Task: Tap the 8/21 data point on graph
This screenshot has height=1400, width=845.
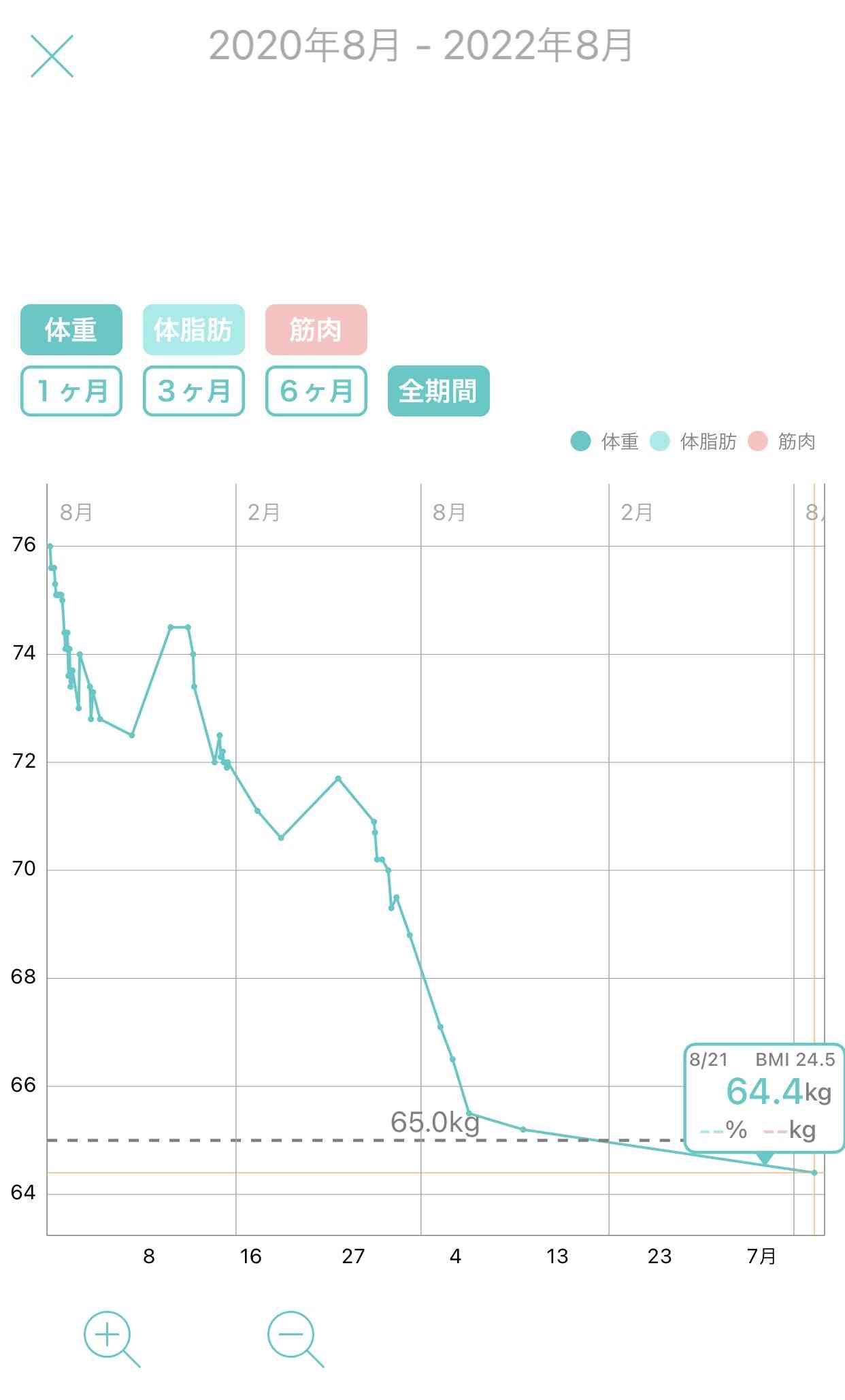Action: 814,1172
